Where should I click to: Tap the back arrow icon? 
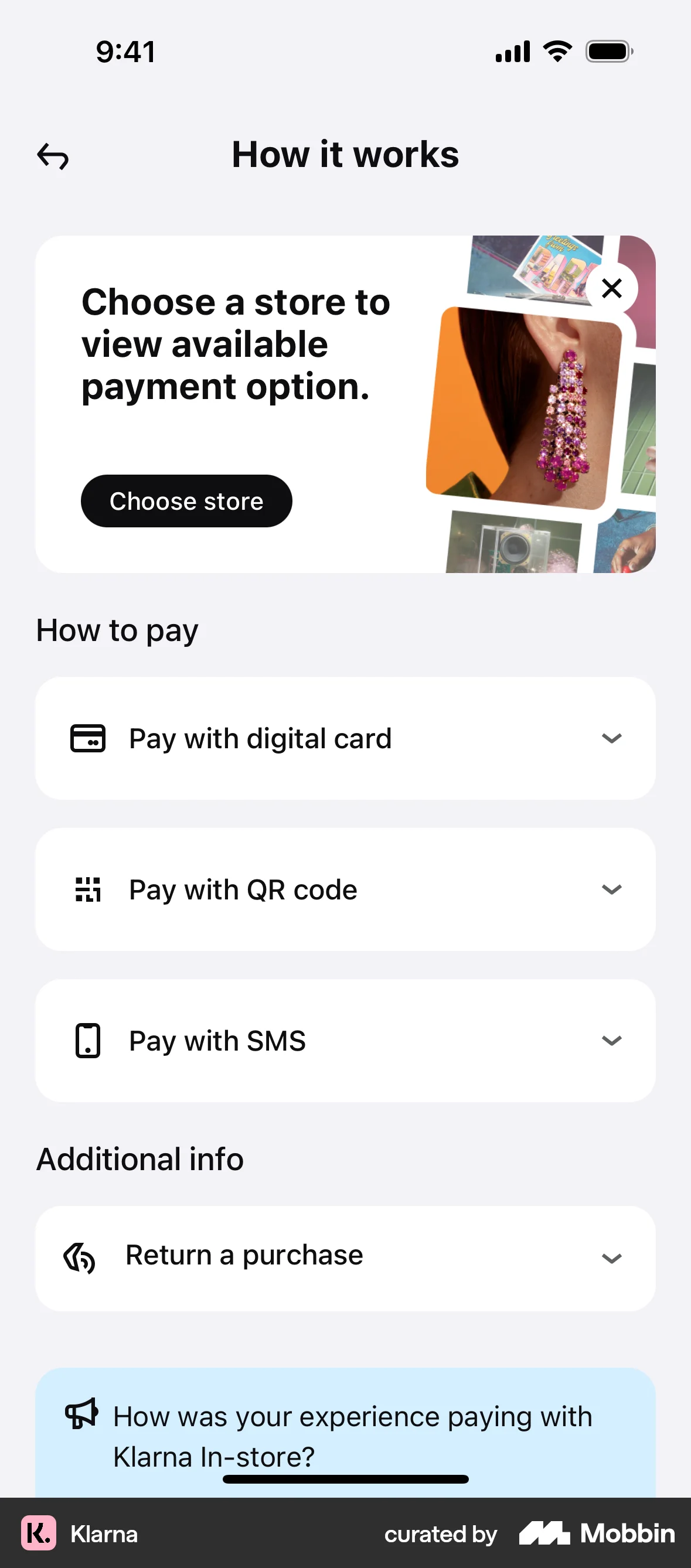click(53, 156)
